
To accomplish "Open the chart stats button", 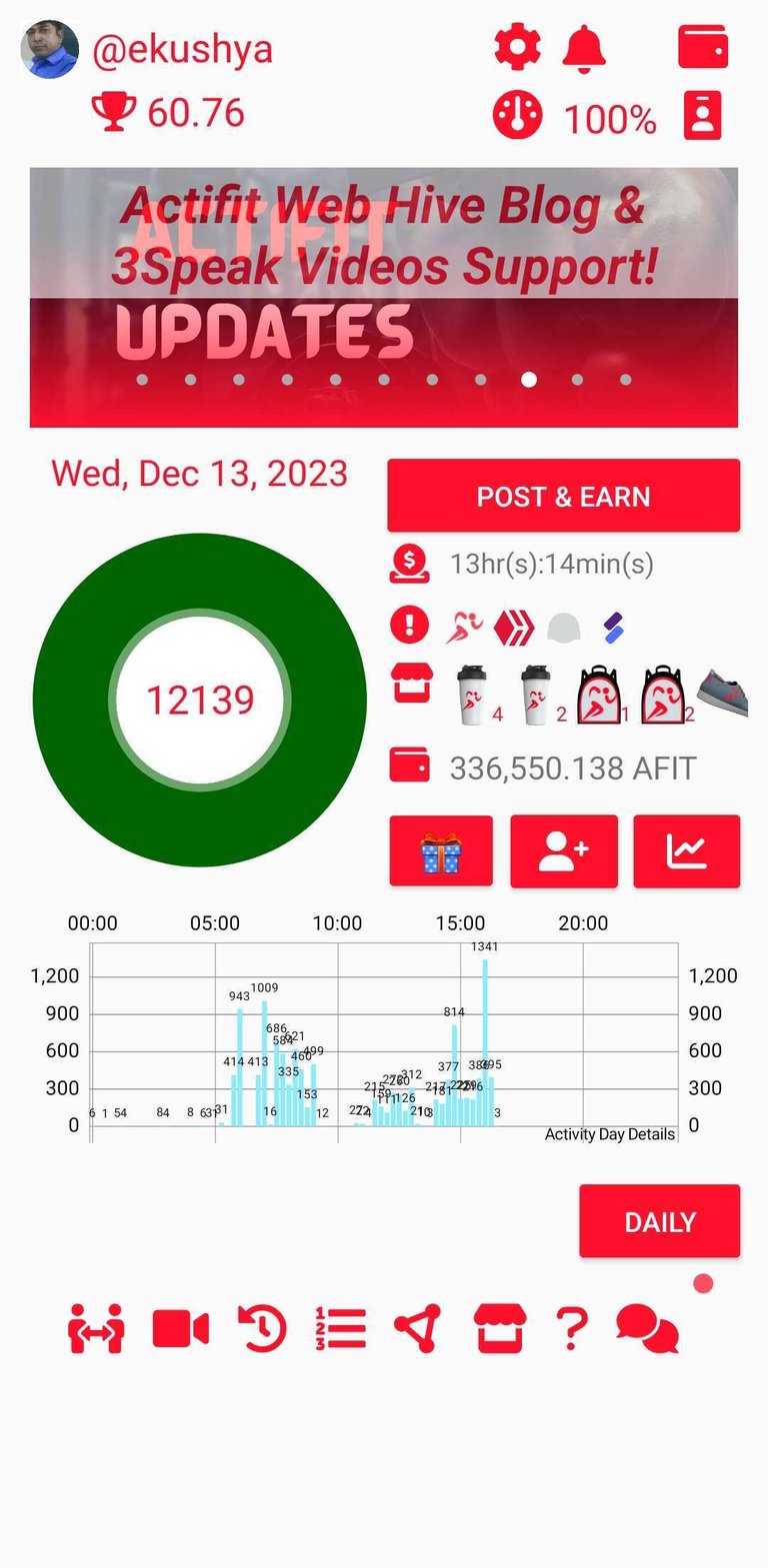I will click(x=687, y=851).
